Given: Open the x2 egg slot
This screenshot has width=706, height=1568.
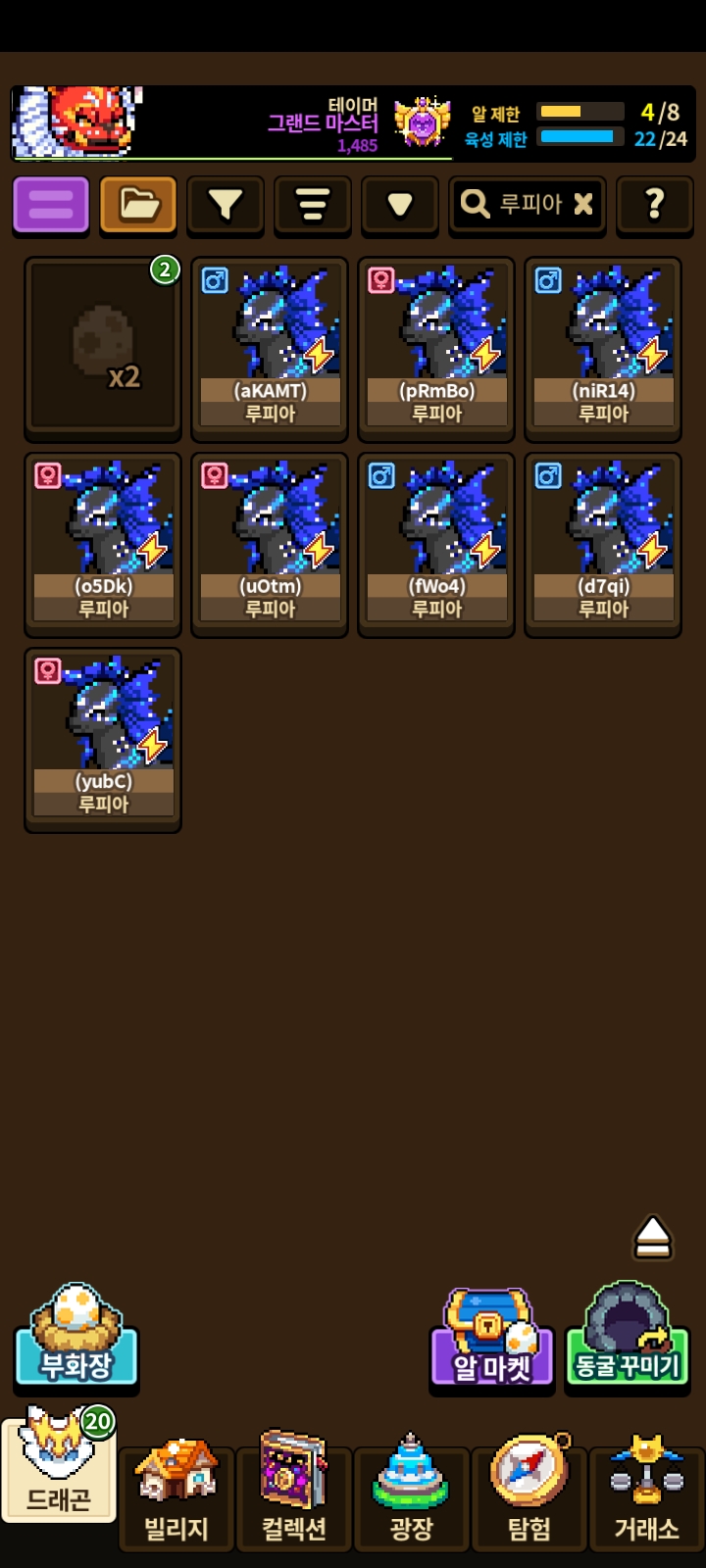Looking at the screenshot, I should coord(103,349).
